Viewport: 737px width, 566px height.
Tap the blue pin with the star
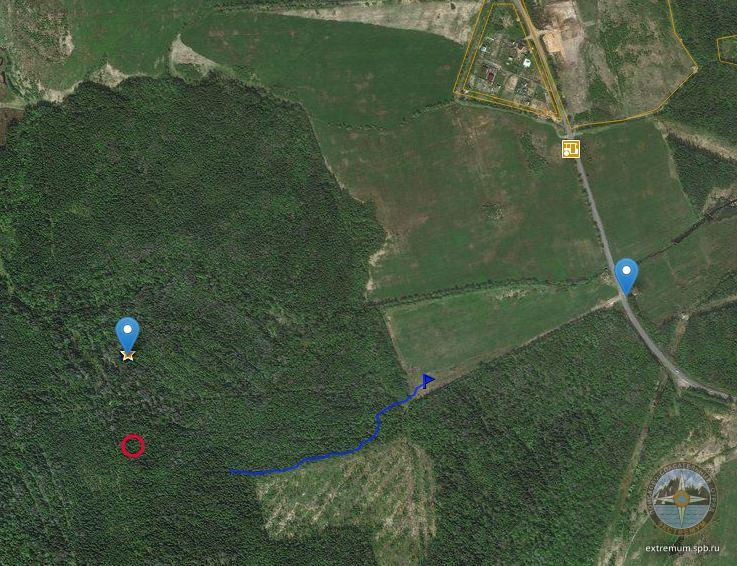(127, 334)
